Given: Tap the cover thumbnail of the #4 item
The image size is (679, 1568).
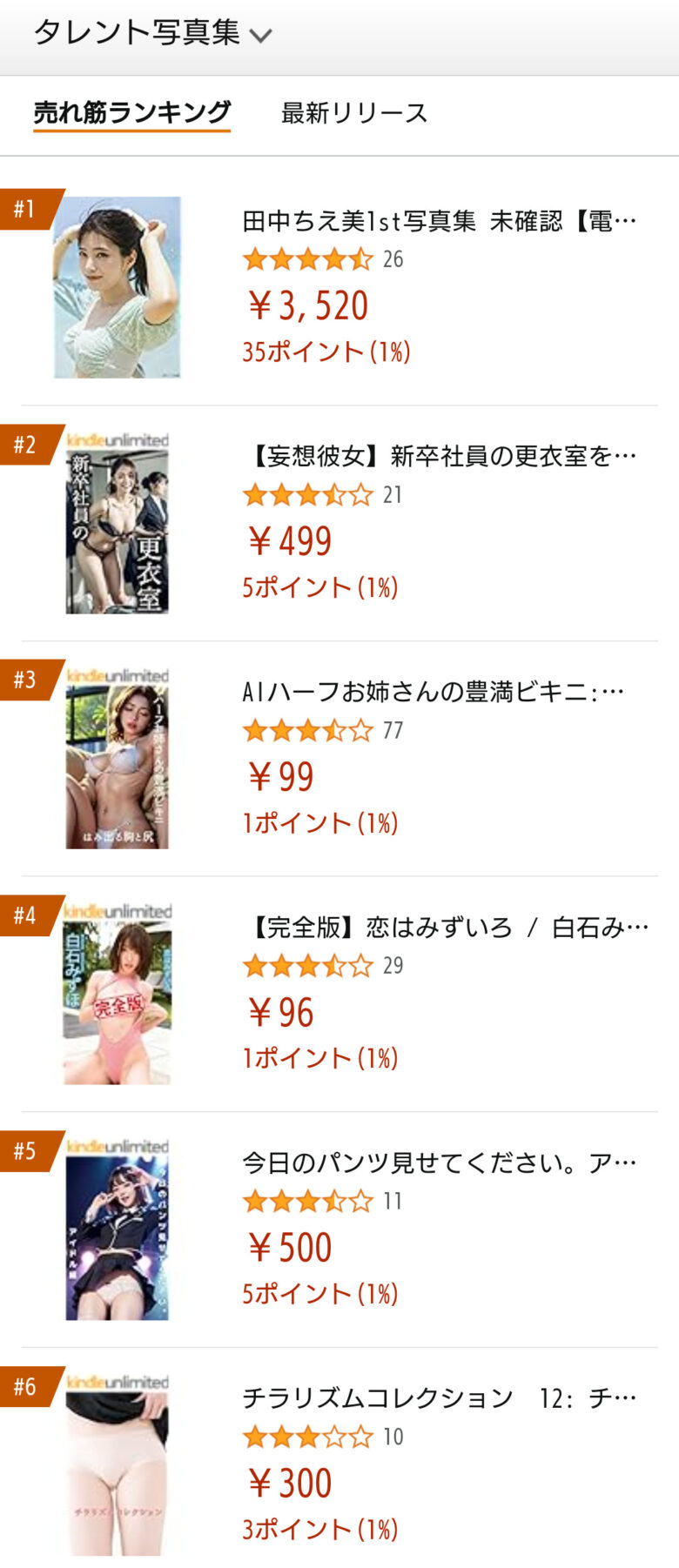Looking at the screenshot, I should click(118, 995).
